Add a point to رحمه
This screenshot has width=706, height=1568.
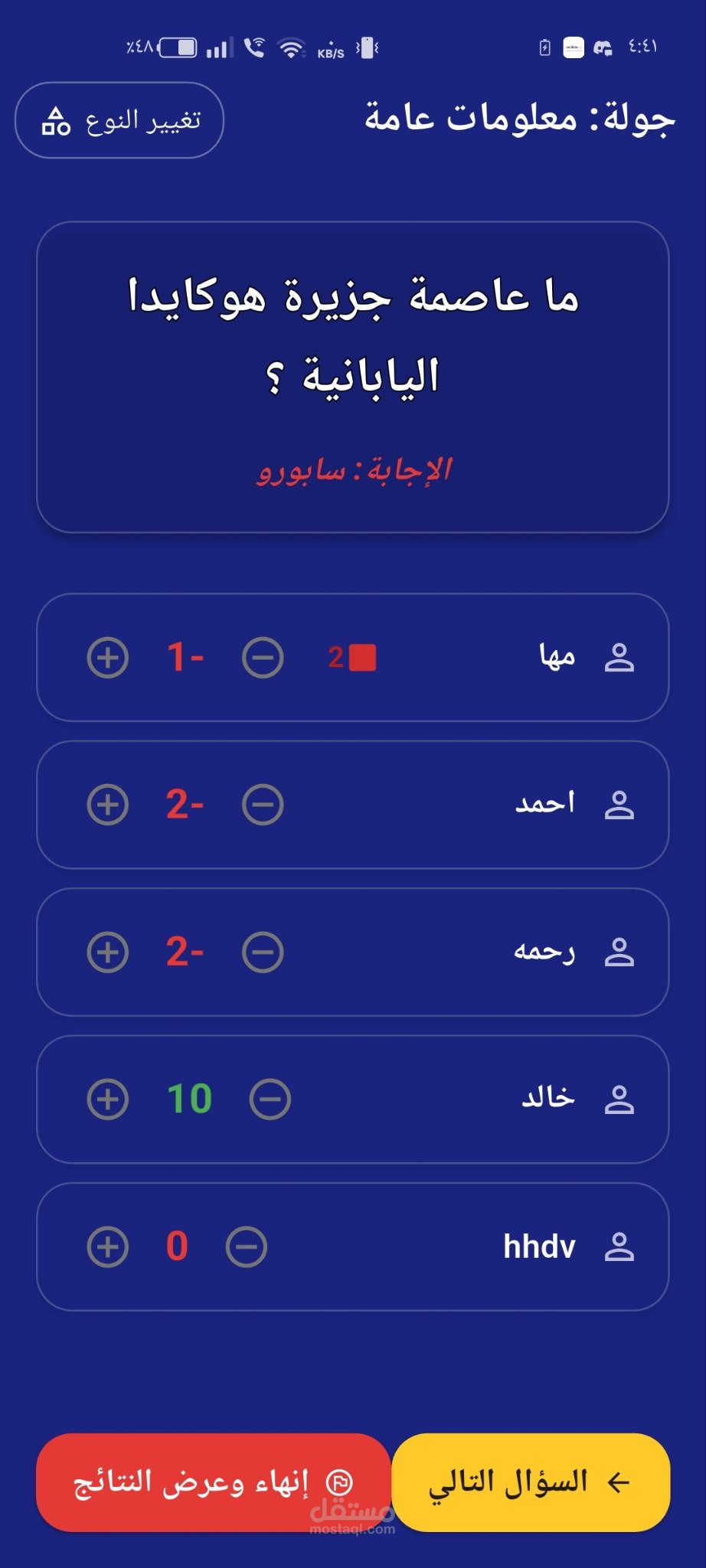pyautogui.click(x=108, y=952)
